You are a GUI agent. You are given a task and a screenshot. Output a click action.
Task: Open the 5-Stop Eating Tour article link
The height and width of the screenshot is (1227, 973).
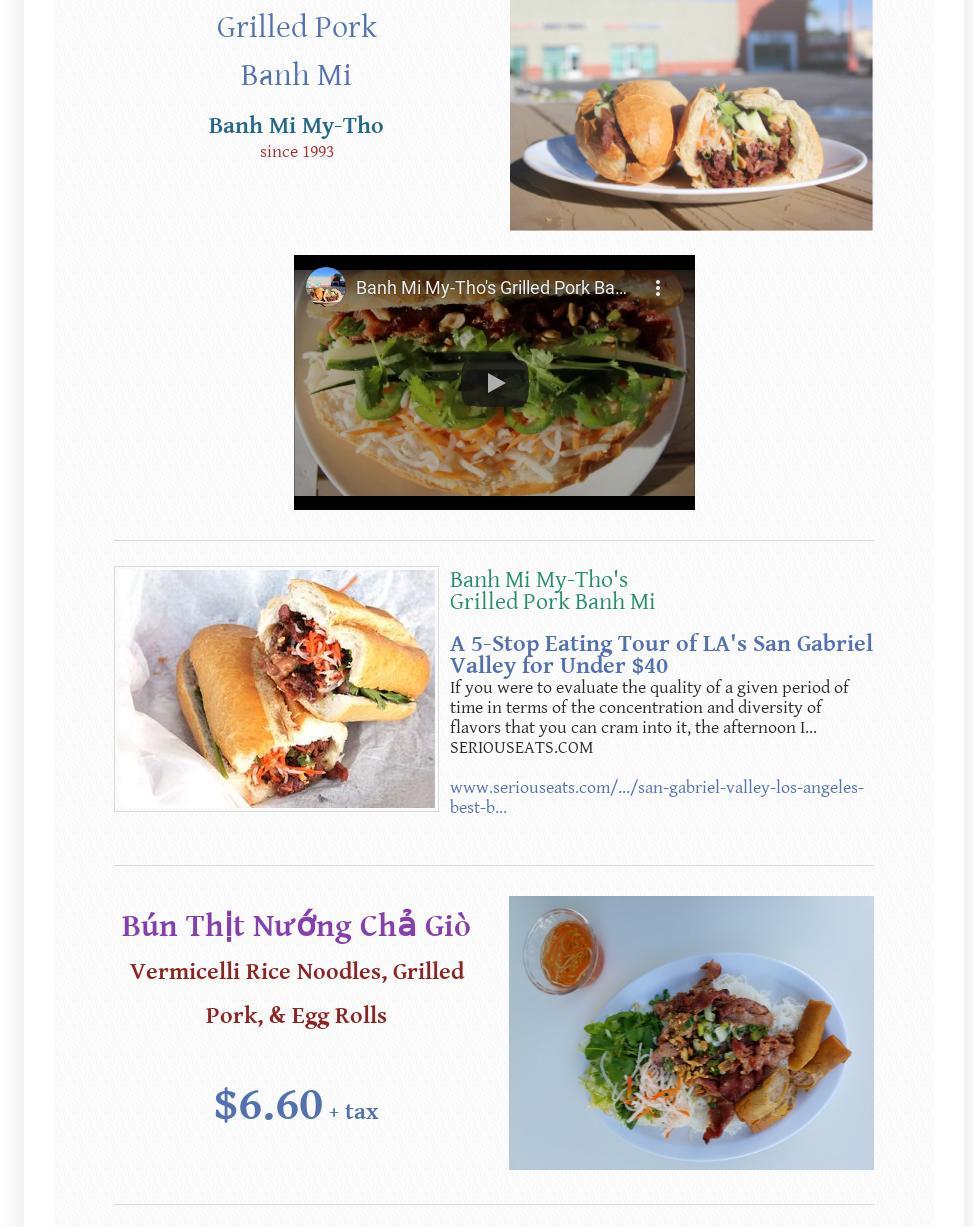pos(660,654)
